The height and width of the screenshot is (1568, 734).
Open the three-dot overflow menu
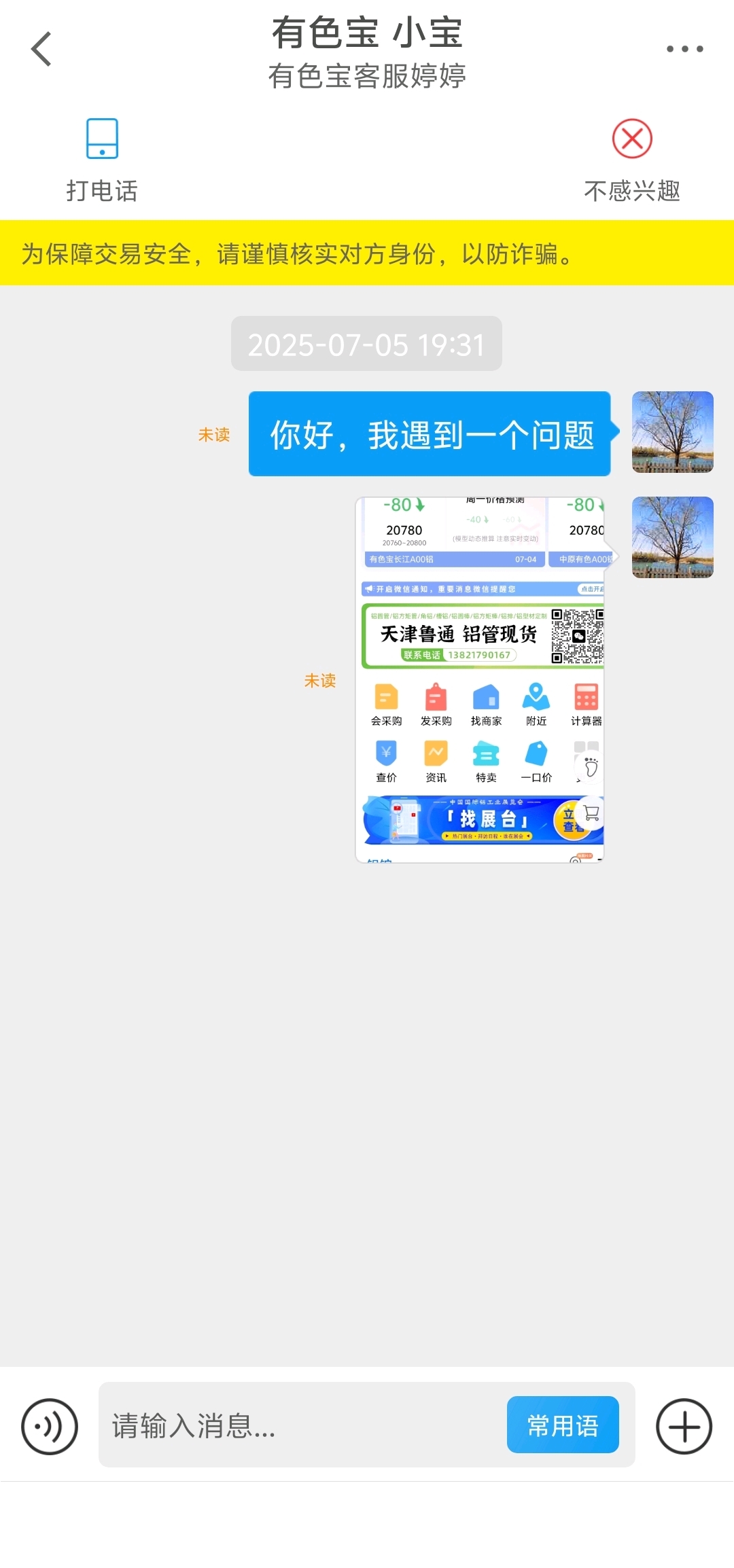[684, 49]
